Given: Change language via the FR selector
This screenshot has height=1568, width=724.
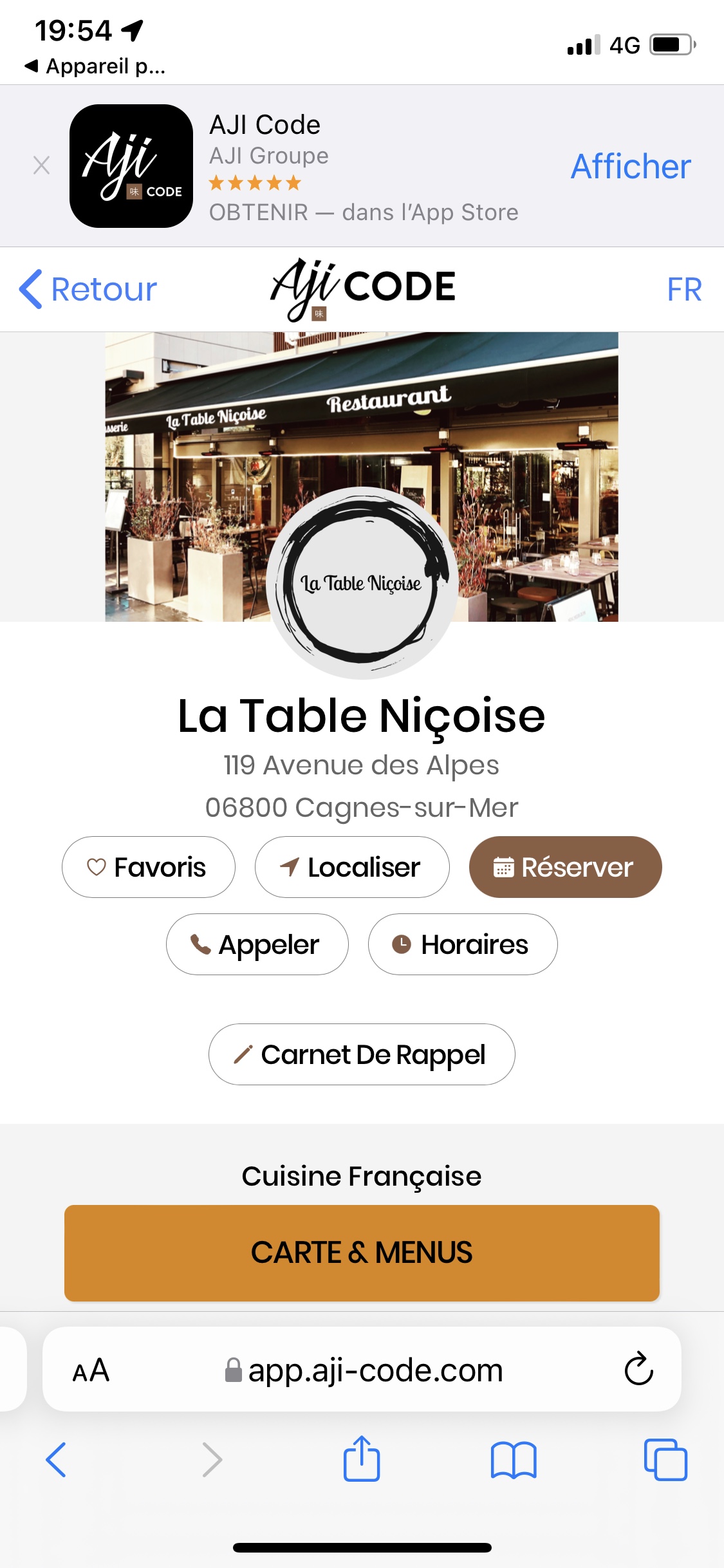Looking at the screenshot, I should coord(683,290).
